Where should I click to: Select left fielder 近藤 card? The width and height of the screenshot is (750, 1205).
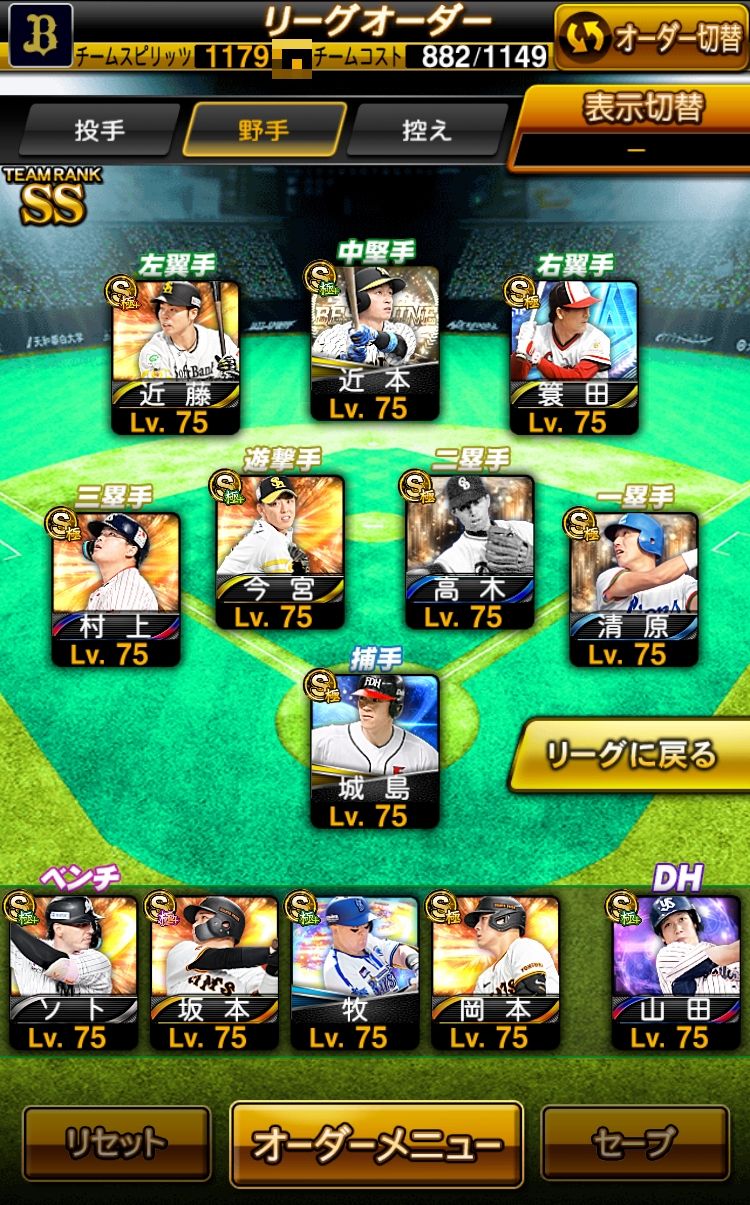pyautogui.click(x=175, y=357)
